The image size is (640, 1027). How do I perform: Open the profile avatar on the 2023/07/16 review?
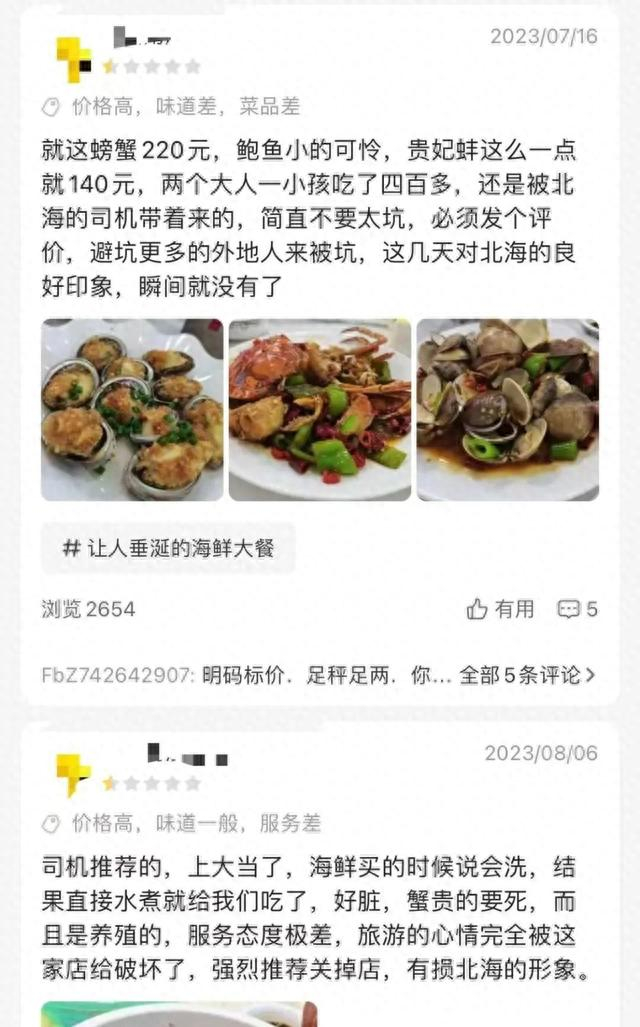(x=73, y=59)
